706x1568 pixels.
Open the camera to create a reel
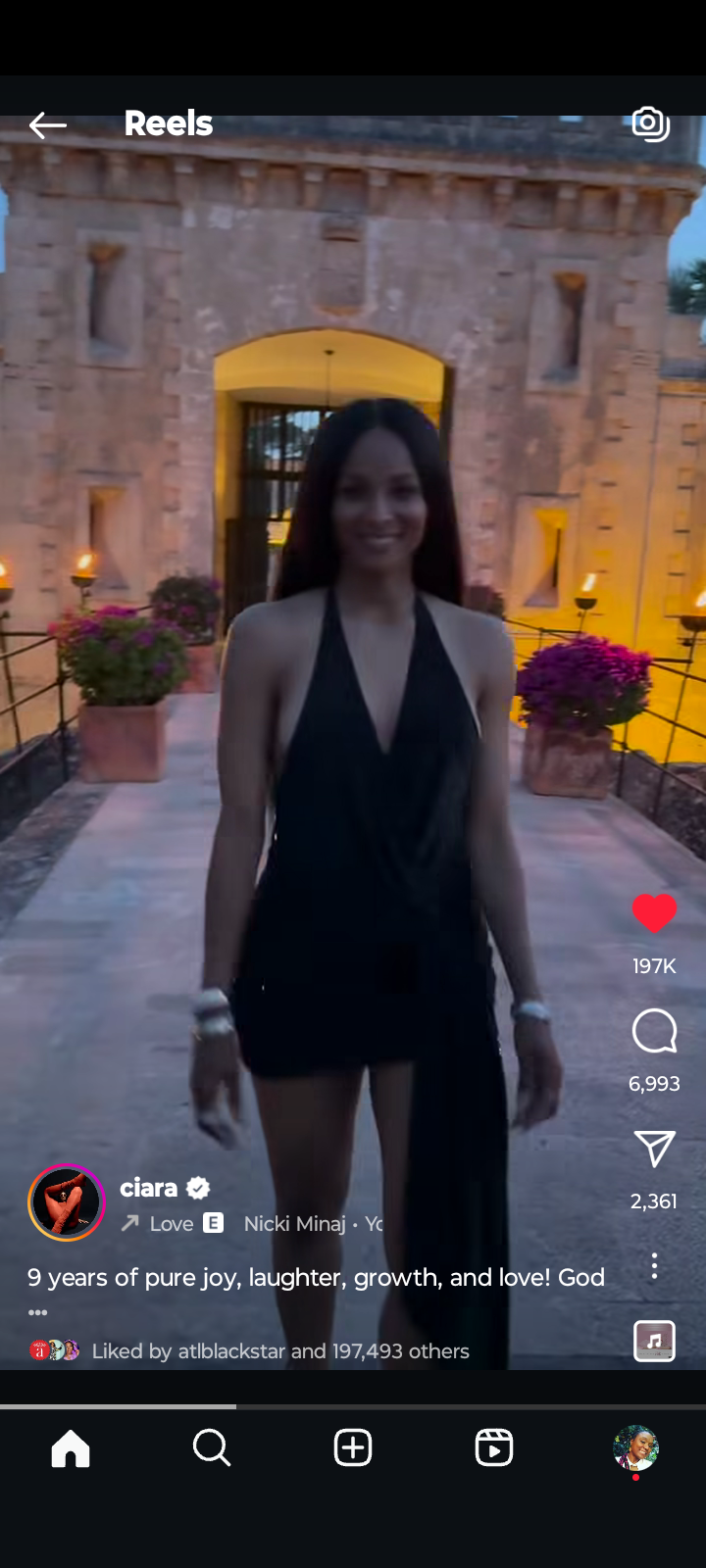[650, 124]
